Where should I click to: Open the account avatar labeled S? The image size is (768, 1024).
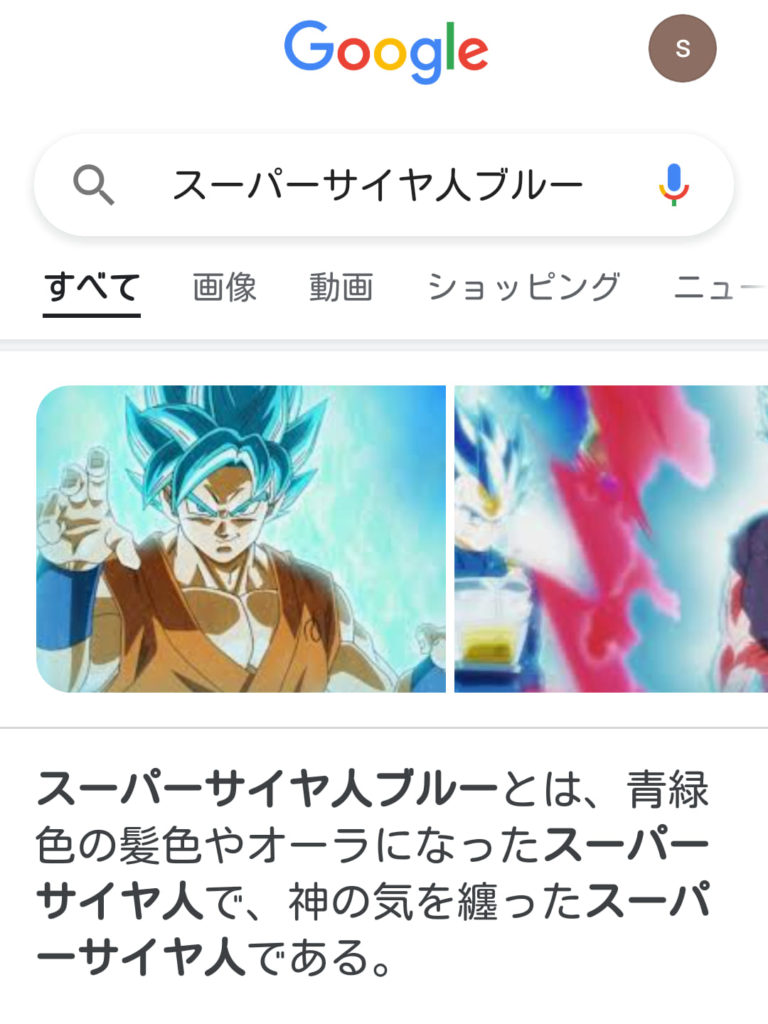point(682,48)
